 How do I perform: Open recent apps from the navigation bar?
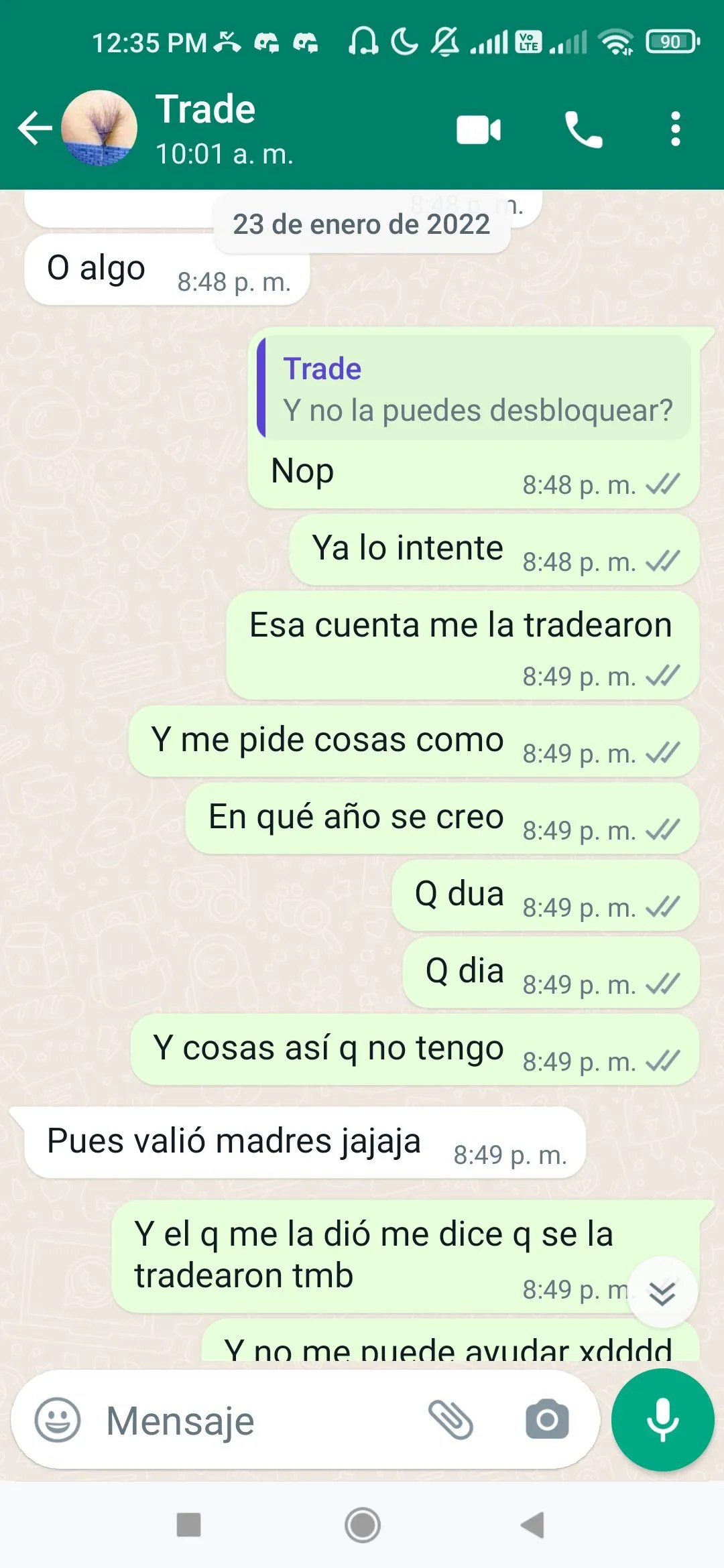pyautogui.click(x=188, y=1525)
